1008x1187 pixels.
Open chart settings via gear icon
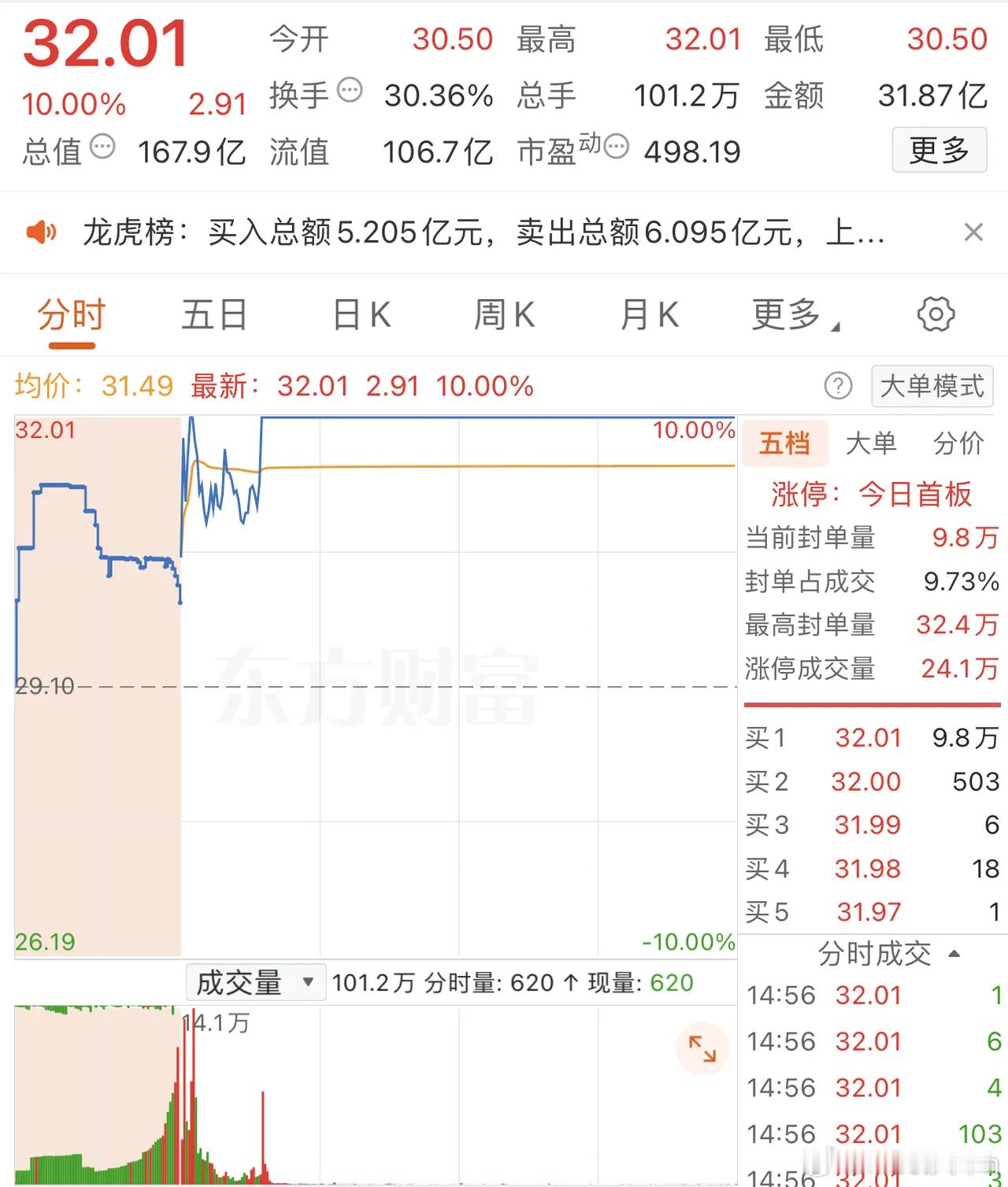tap(936, 313)
